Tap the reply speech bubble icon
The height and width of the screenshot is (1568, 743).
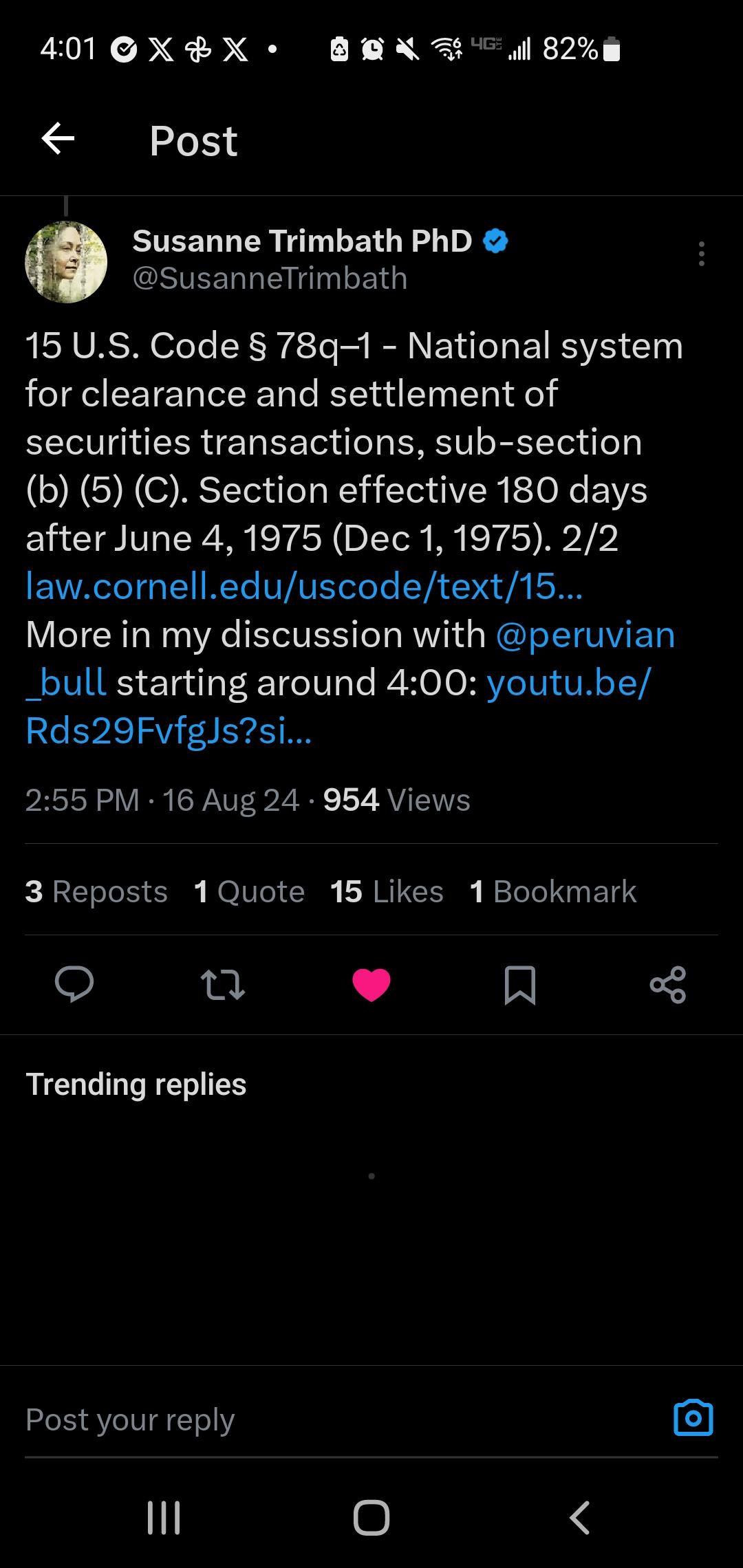74,984
